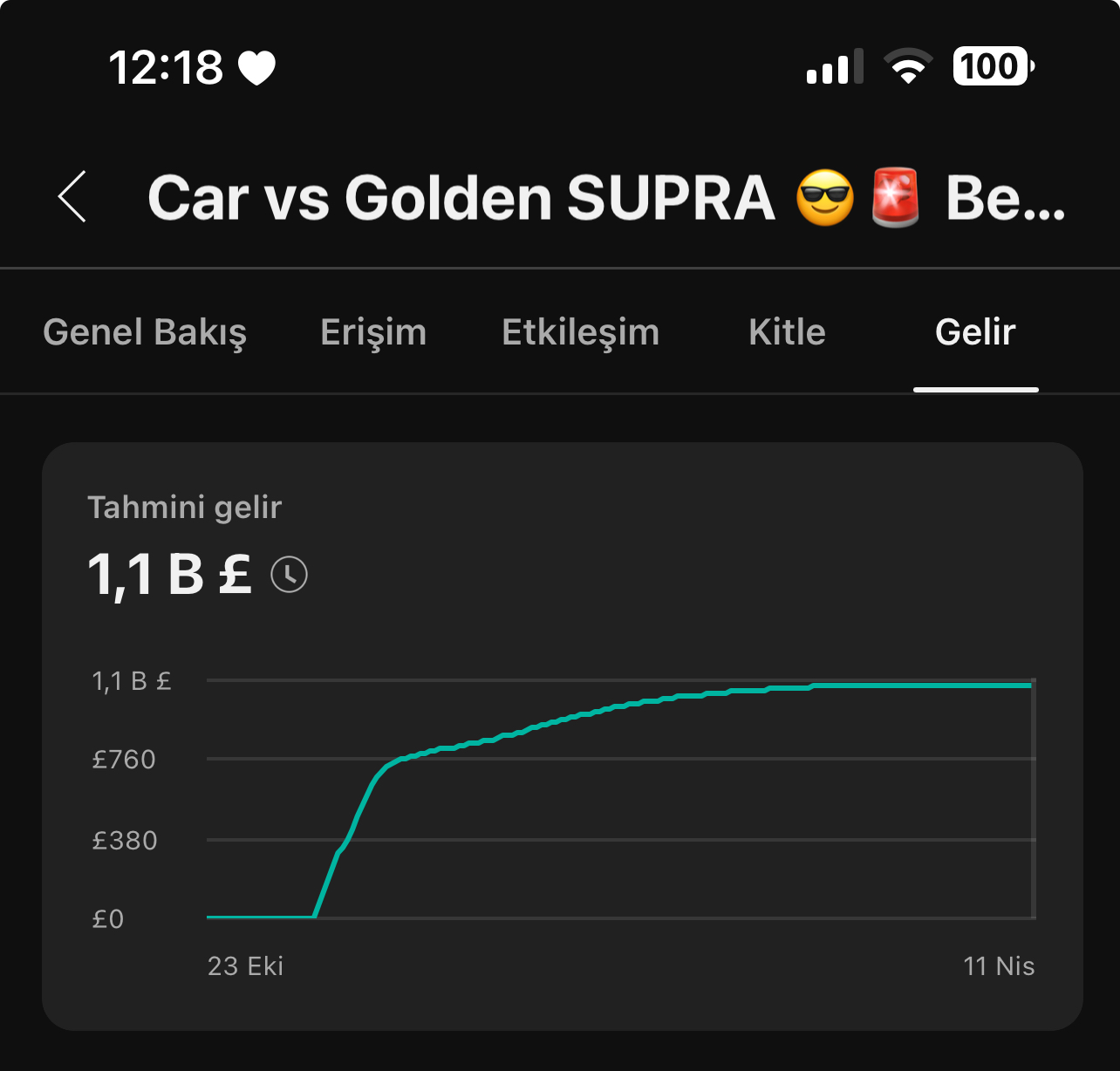This screenshot has width=1120, height=1071.
Task: Tap the Gelir tab
Action: coord(975,332)
